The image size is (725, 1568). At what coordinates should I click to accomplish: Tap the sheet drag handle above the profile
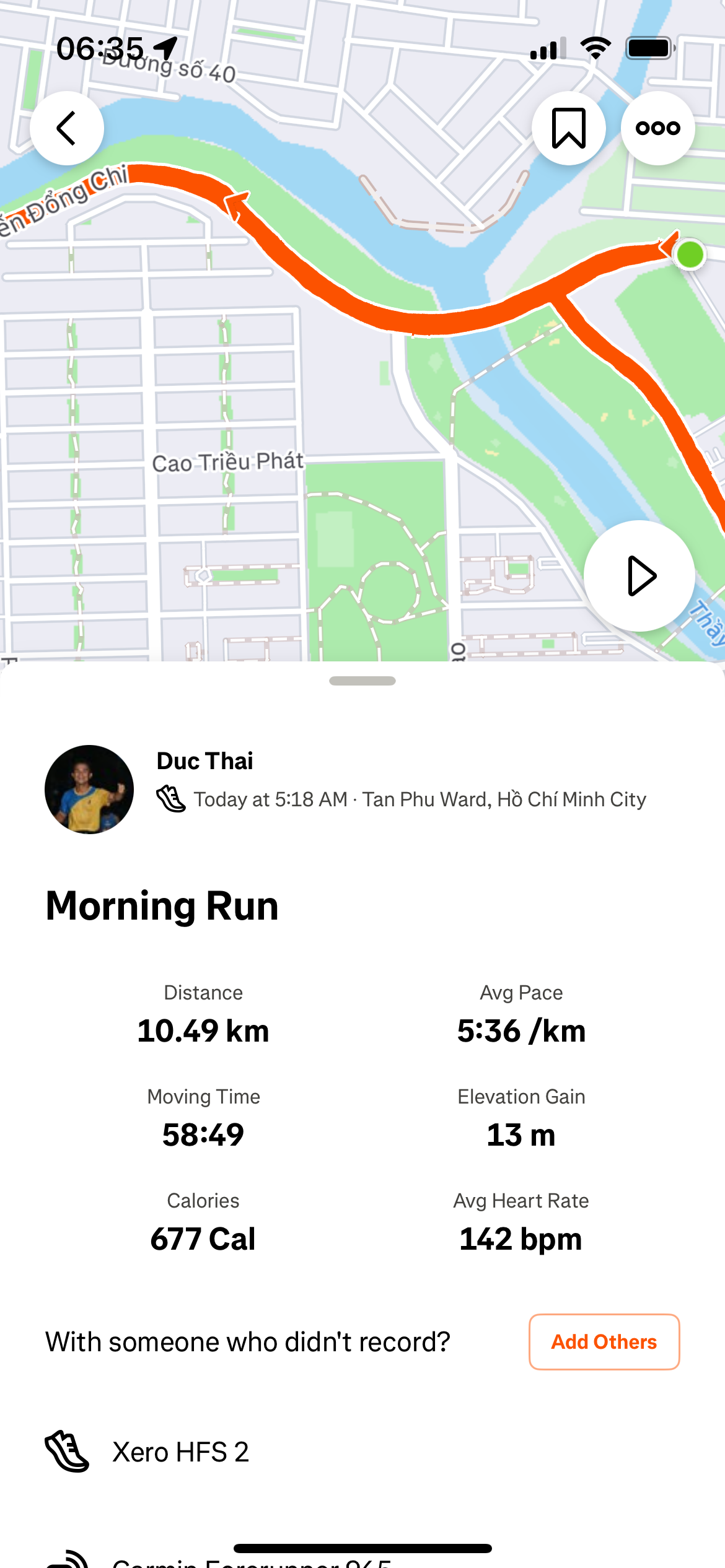(362, 681)
